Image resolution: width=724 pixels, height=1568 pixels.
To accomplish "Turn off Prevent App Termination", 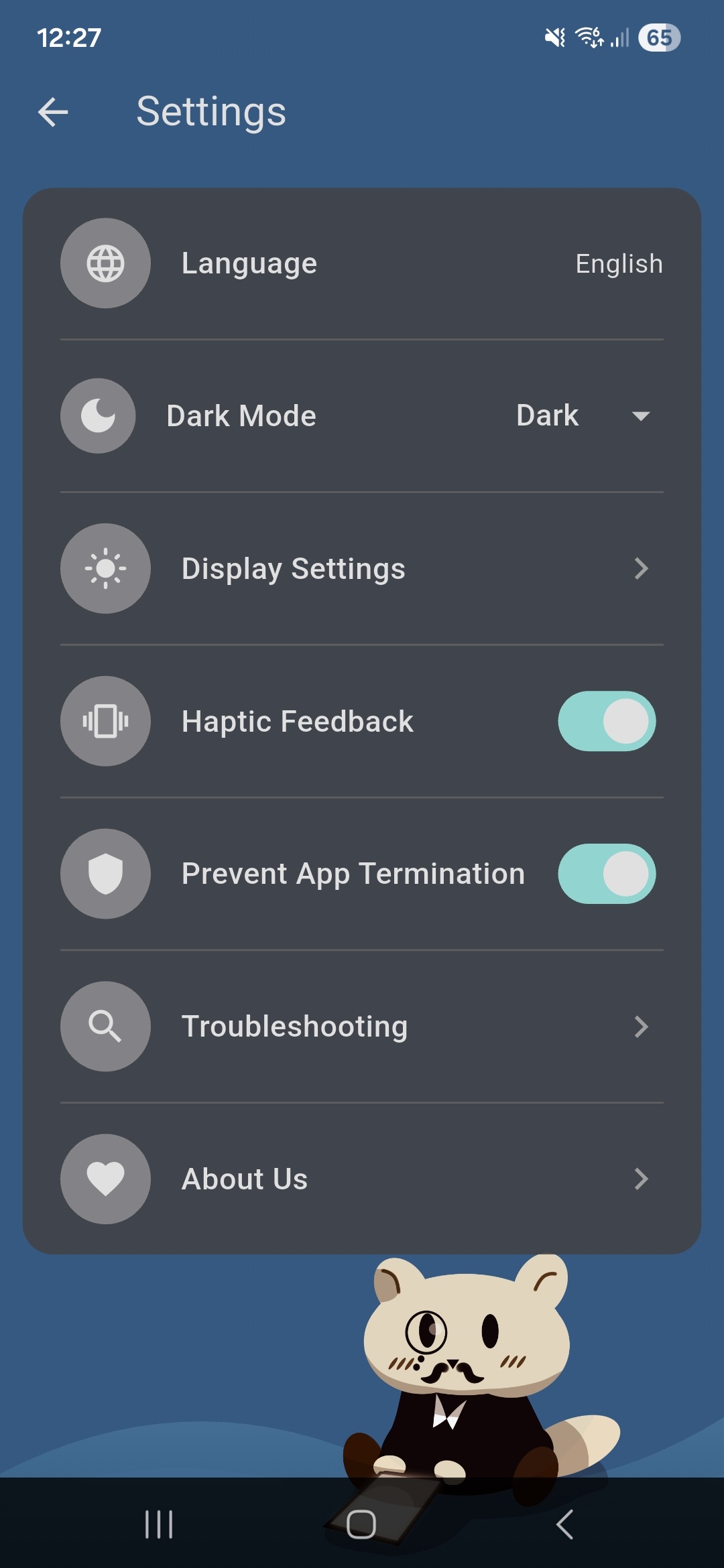I will (x=605, y=873).
